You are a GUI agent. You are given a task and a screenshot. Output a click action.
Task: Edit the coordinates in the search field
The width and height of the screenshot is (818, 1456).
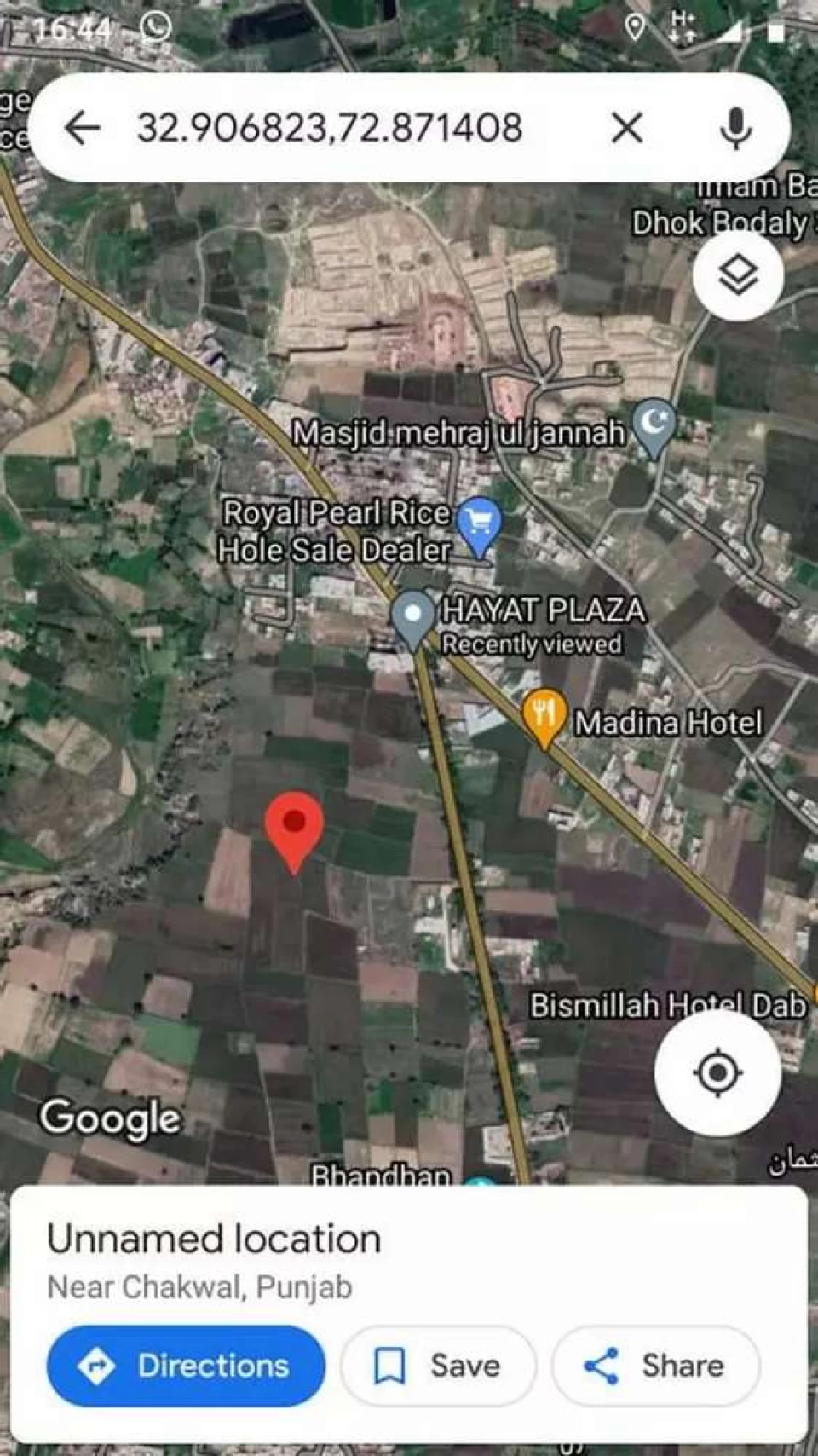(330, 128)
